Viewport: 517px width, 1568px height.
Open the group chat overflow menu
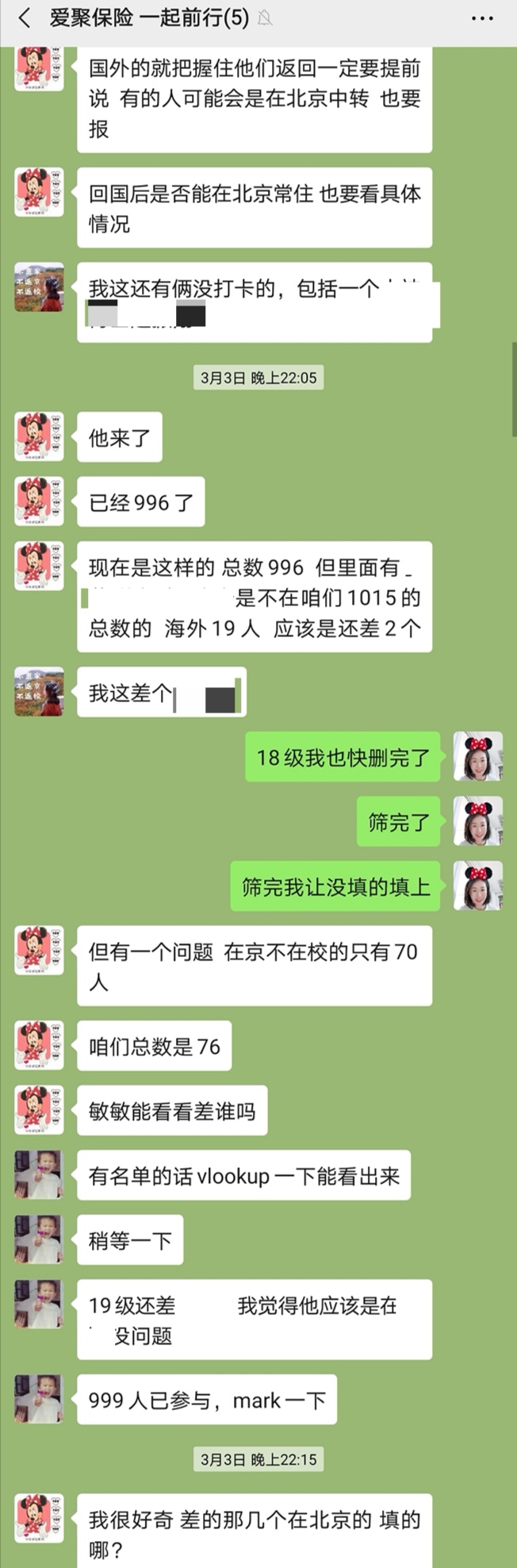click(x=482, y=18)
